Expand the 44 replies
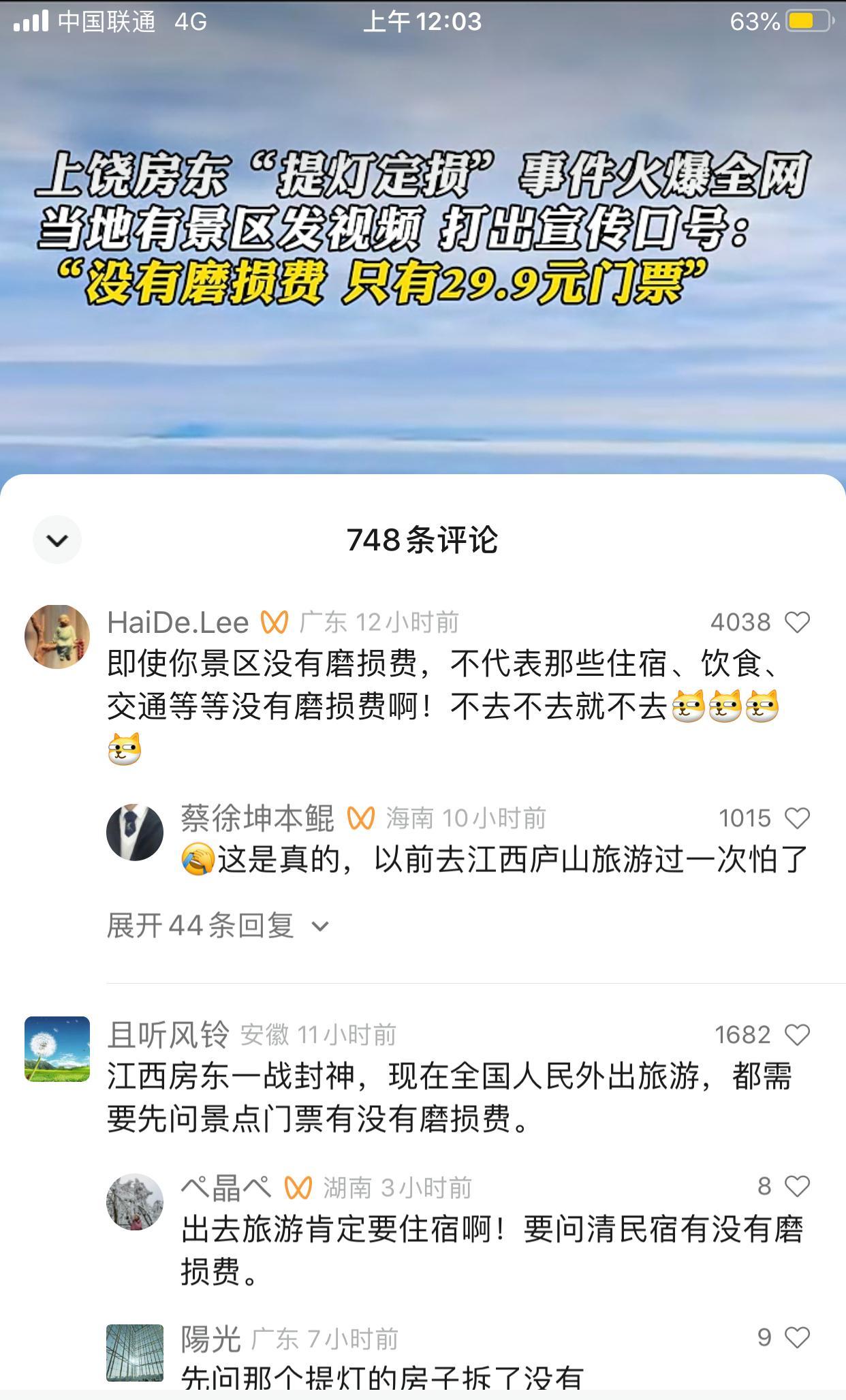Viewport: 846px width, 1400px height. tap(218, 926)
